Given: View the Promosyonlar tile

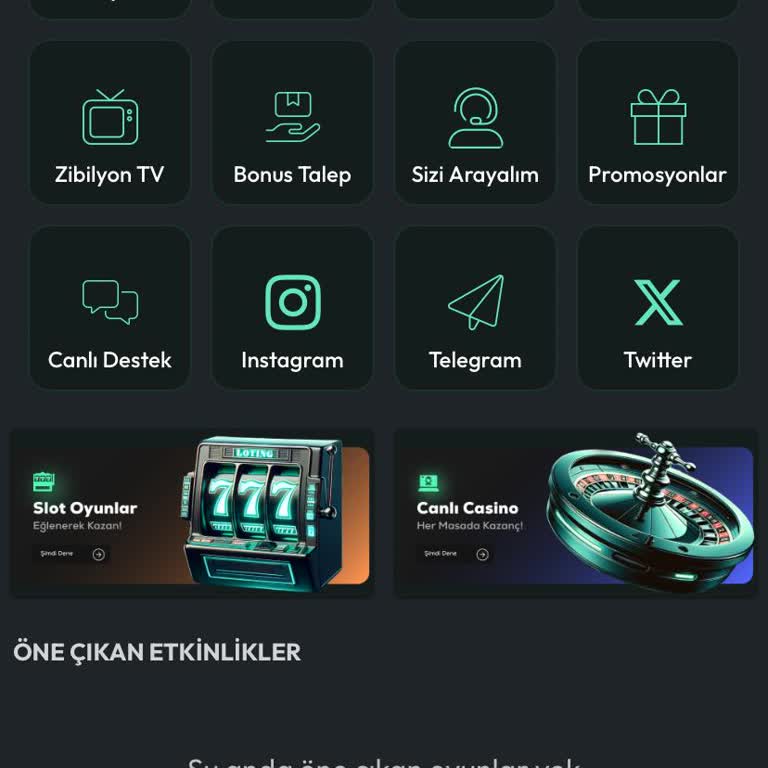Looking at the screenshot, I should [x=657, y=123].
